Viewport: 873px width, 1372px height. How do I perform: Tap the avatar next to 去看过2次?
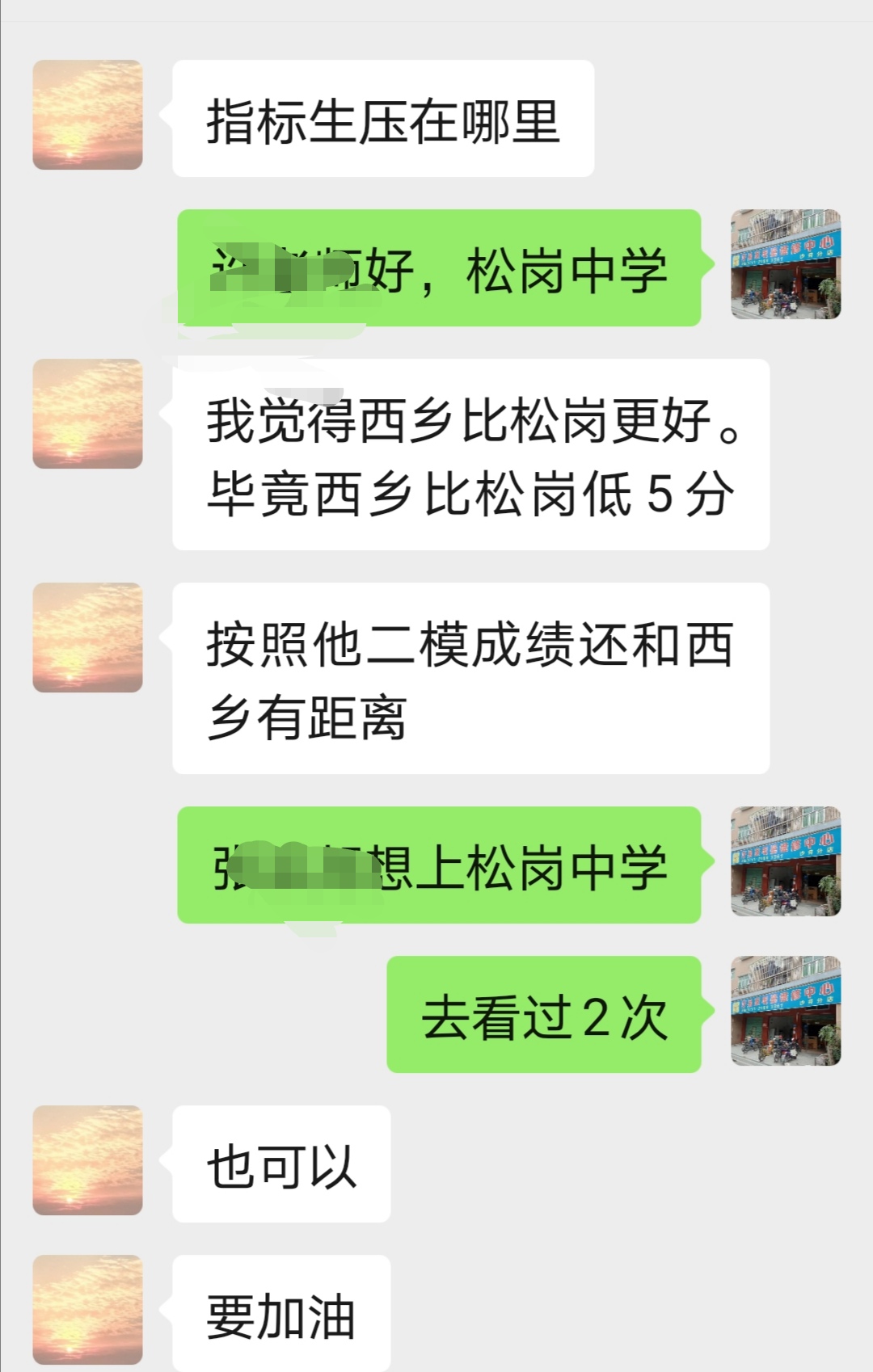tap(786, 1011)
